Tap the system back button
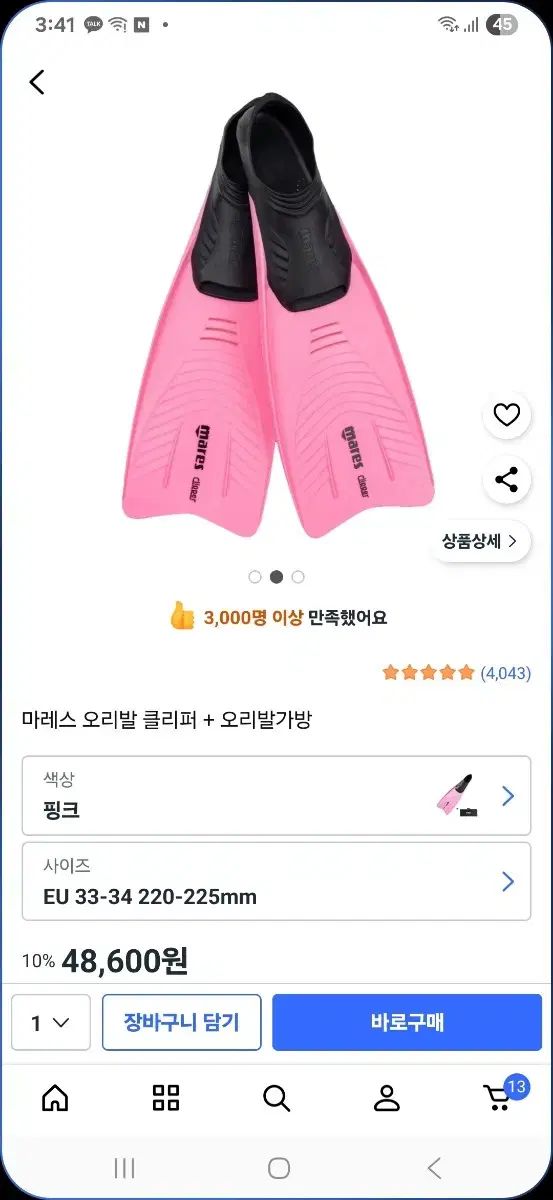 tap(434, 1167)
